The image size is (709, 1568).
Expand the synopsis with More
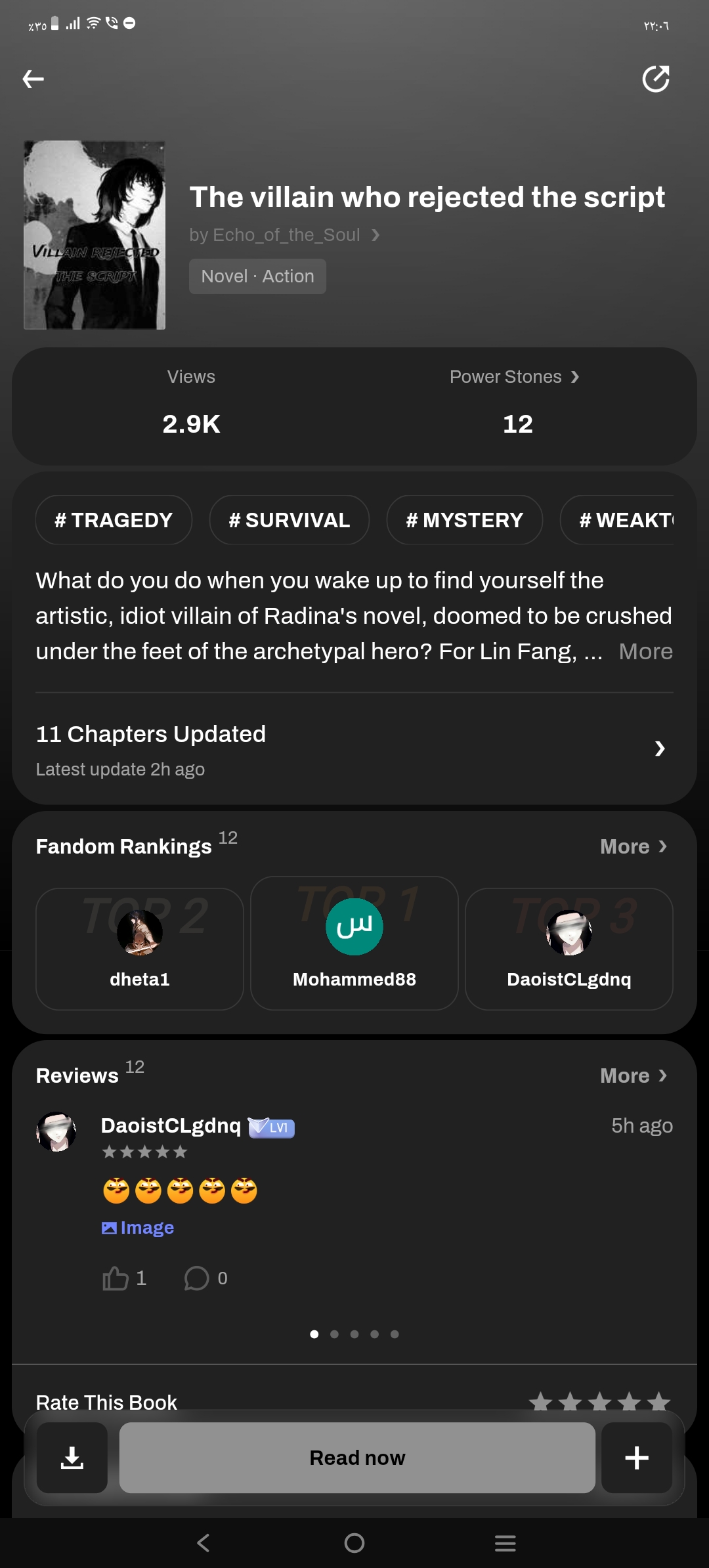tap(645, 651)
